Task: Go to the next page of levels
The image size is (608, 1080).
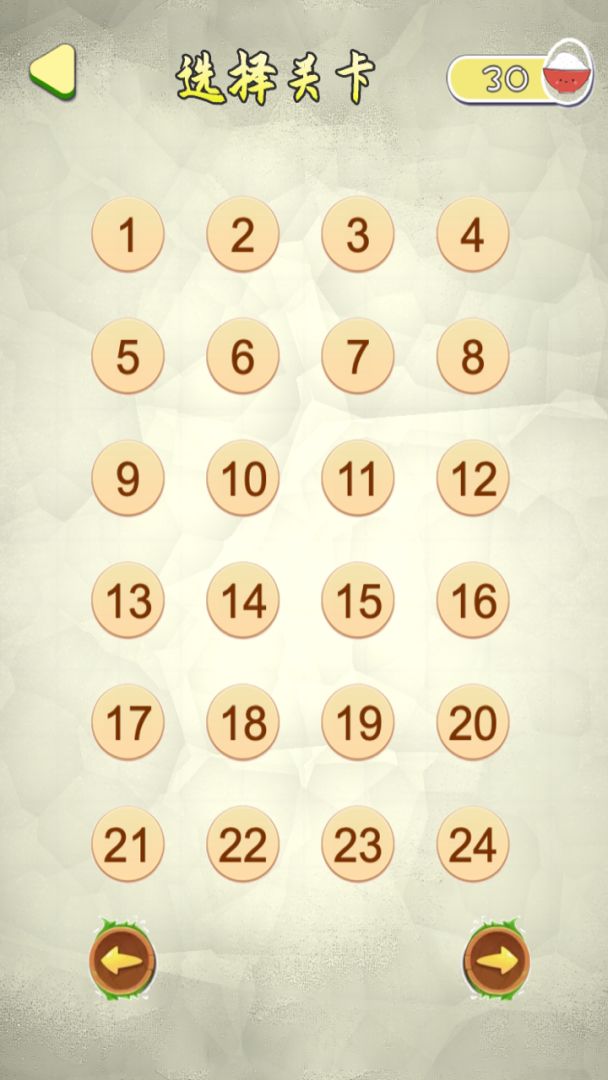Action: point(497,962)
